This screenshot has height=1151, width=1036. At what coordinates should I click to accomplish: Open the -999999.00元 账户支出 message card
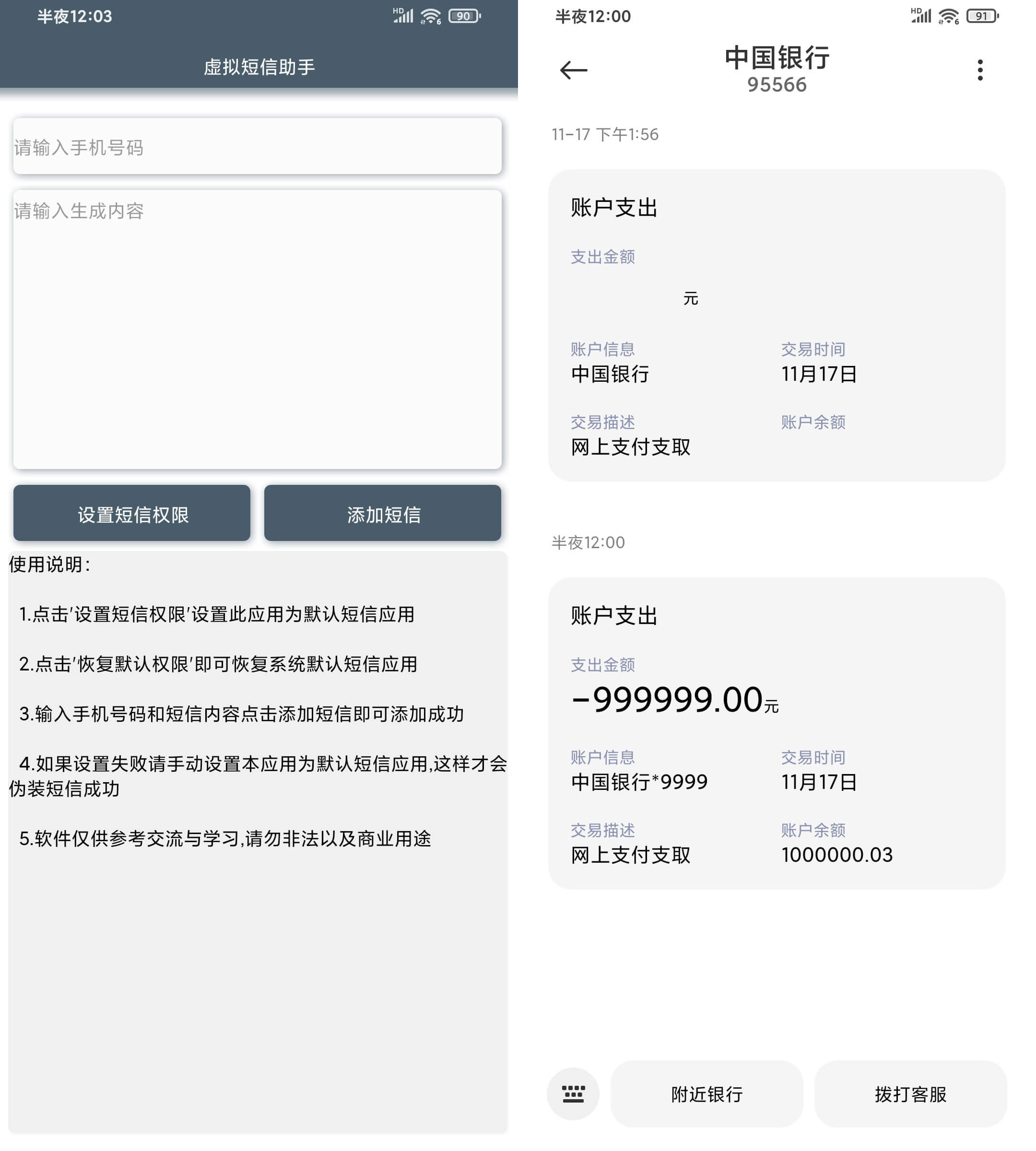tap(777, 733)
